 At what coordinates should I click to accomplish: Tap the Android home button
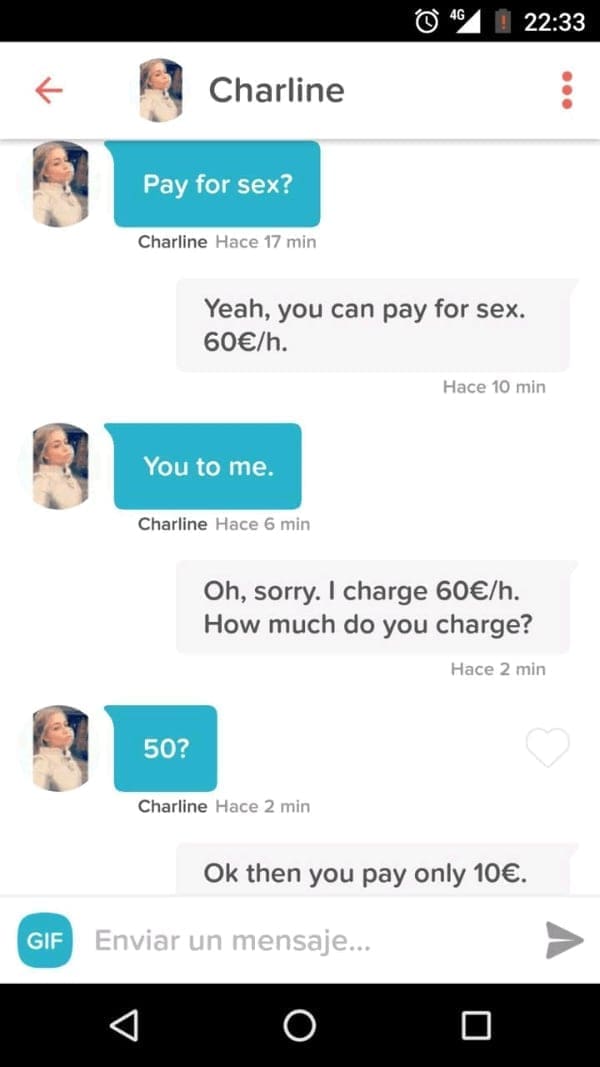click(299, 1025)
